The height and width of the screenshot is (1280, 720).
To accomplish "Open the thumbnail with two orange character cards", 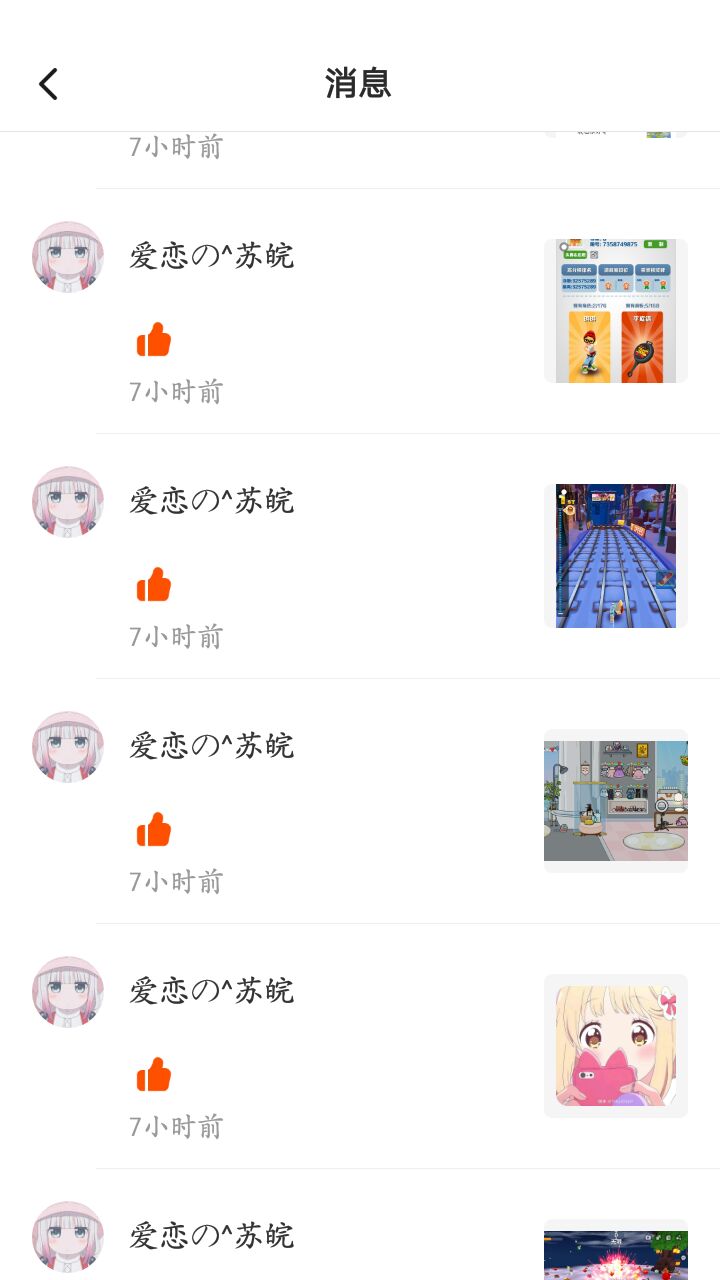I will click(615, 311).
